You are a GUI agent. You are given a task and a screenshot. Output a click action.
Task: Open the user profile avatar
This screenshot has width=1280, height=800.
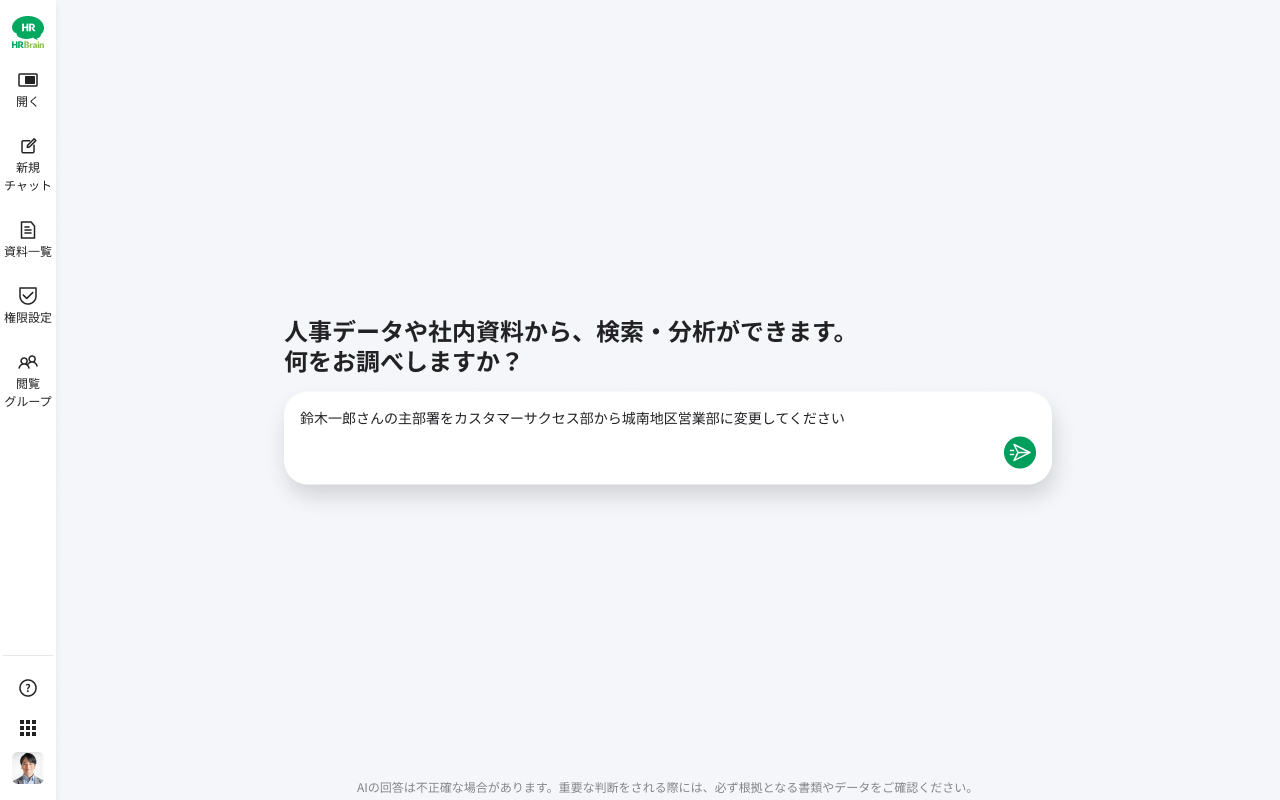[x=28, y=768]
